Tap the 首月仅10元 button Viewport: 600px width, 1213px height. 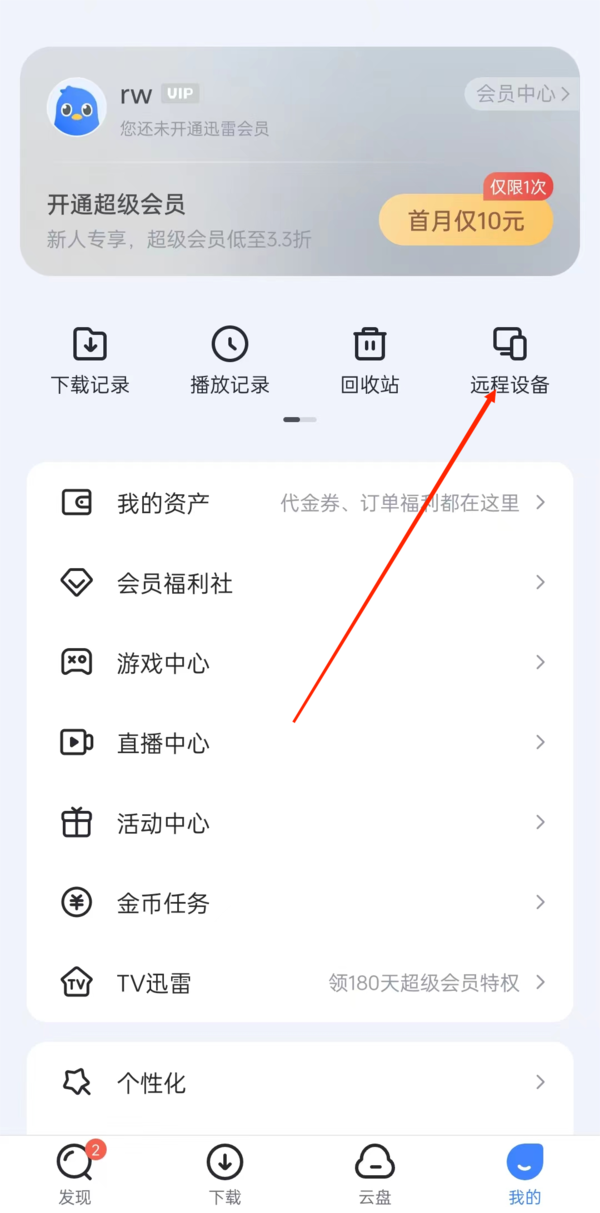pos(465,220)
